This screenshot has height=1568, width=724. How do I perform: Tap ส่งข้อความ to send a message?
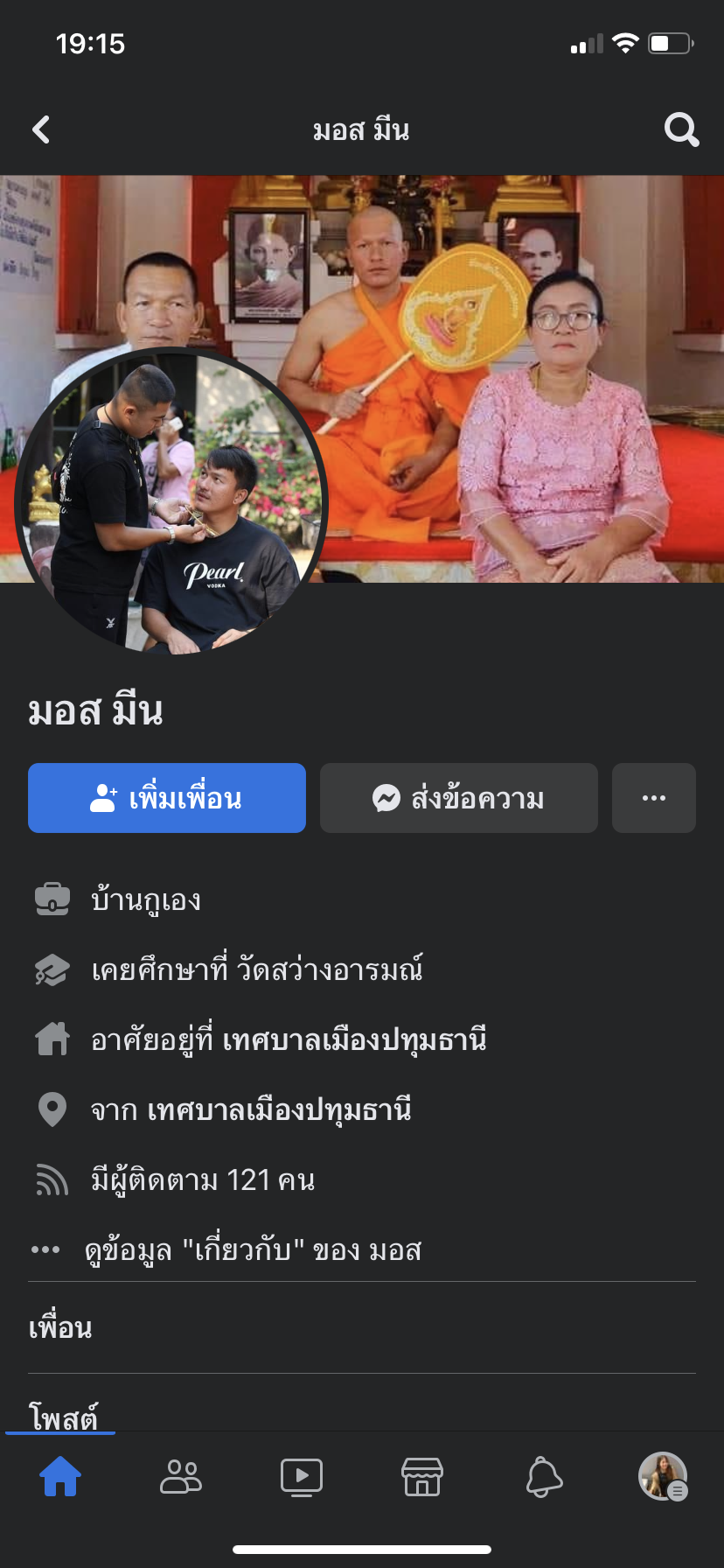pyautogui.click(x=458, y=798)
